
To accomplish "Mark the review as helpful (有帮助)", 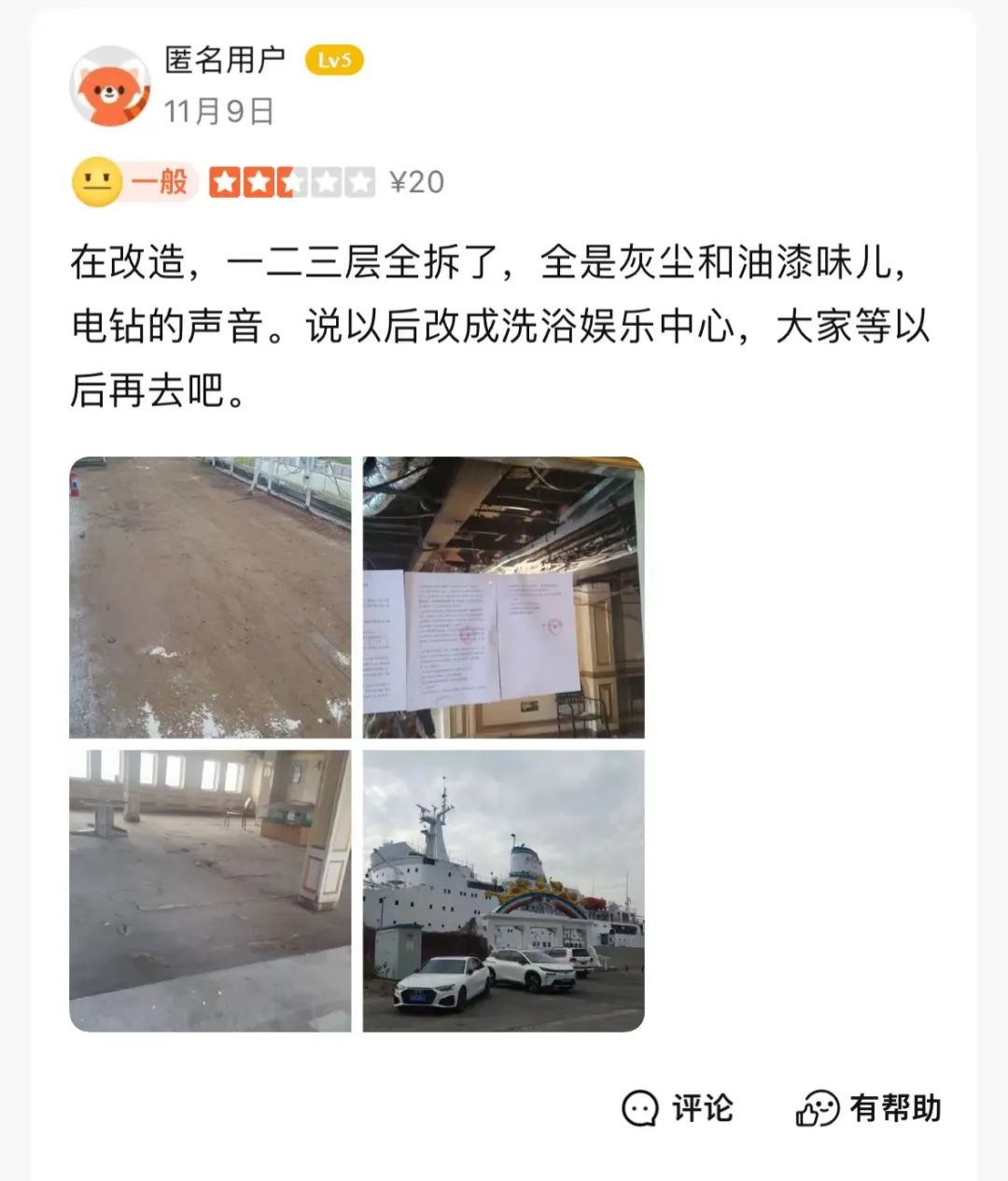I will point(869,1108).
